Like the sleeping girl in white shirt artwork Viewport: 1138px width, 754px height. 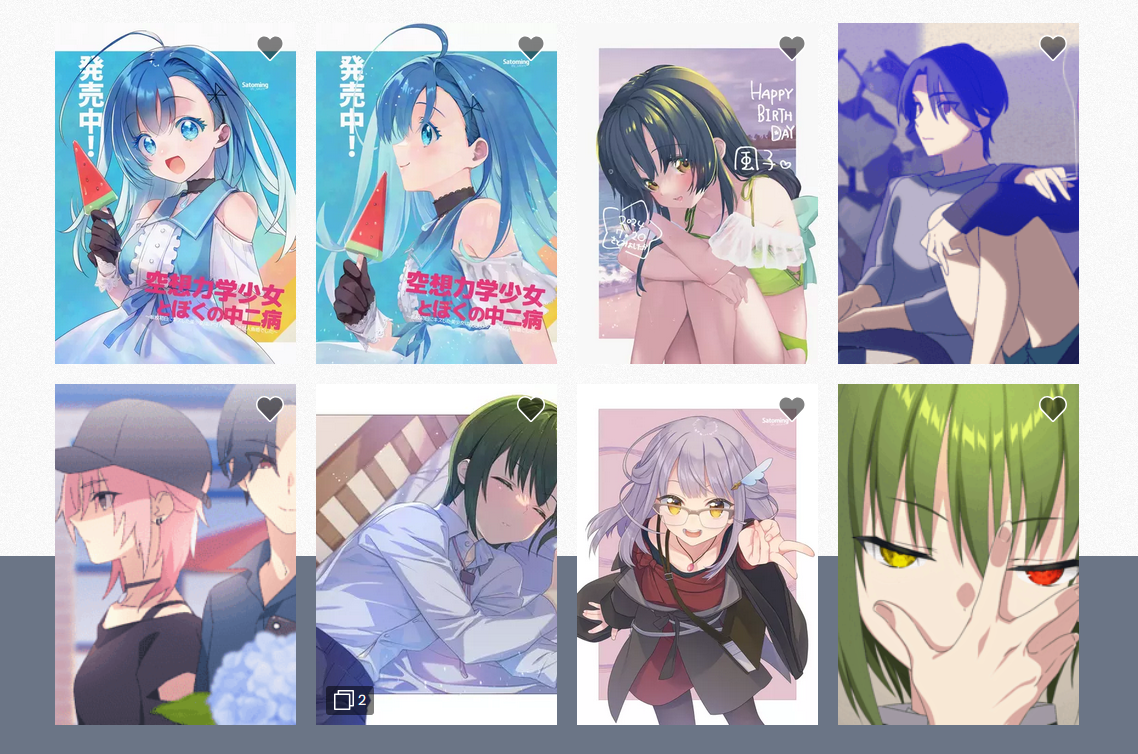tap(531, 408)
